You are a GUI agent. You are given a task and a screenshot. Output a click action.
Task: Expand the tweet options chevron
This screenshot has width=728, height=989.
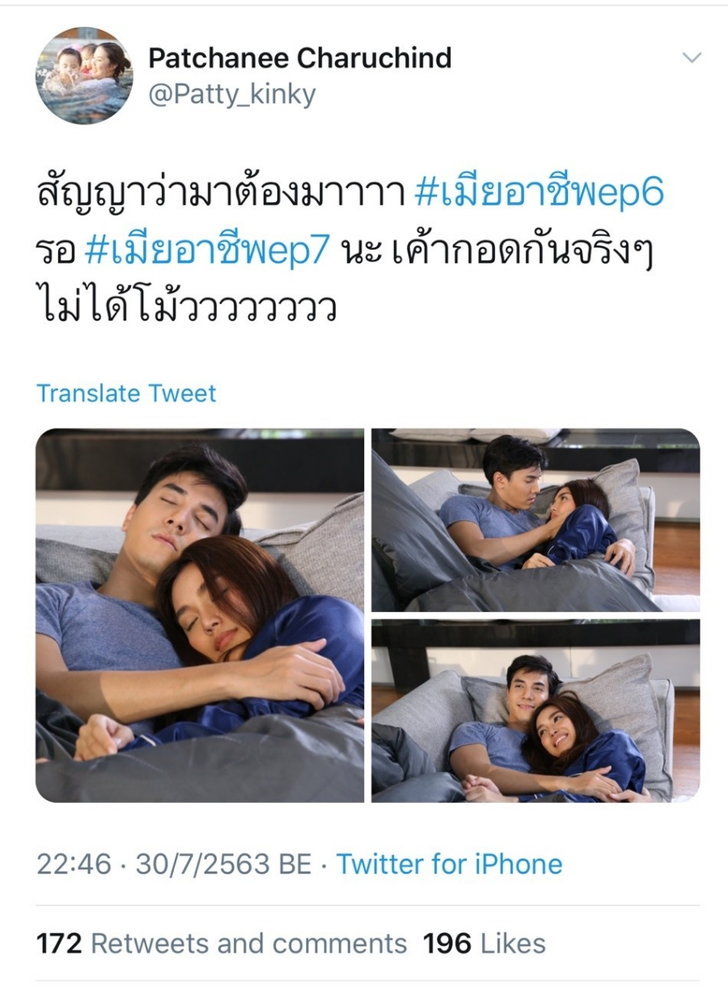point(691,58)
